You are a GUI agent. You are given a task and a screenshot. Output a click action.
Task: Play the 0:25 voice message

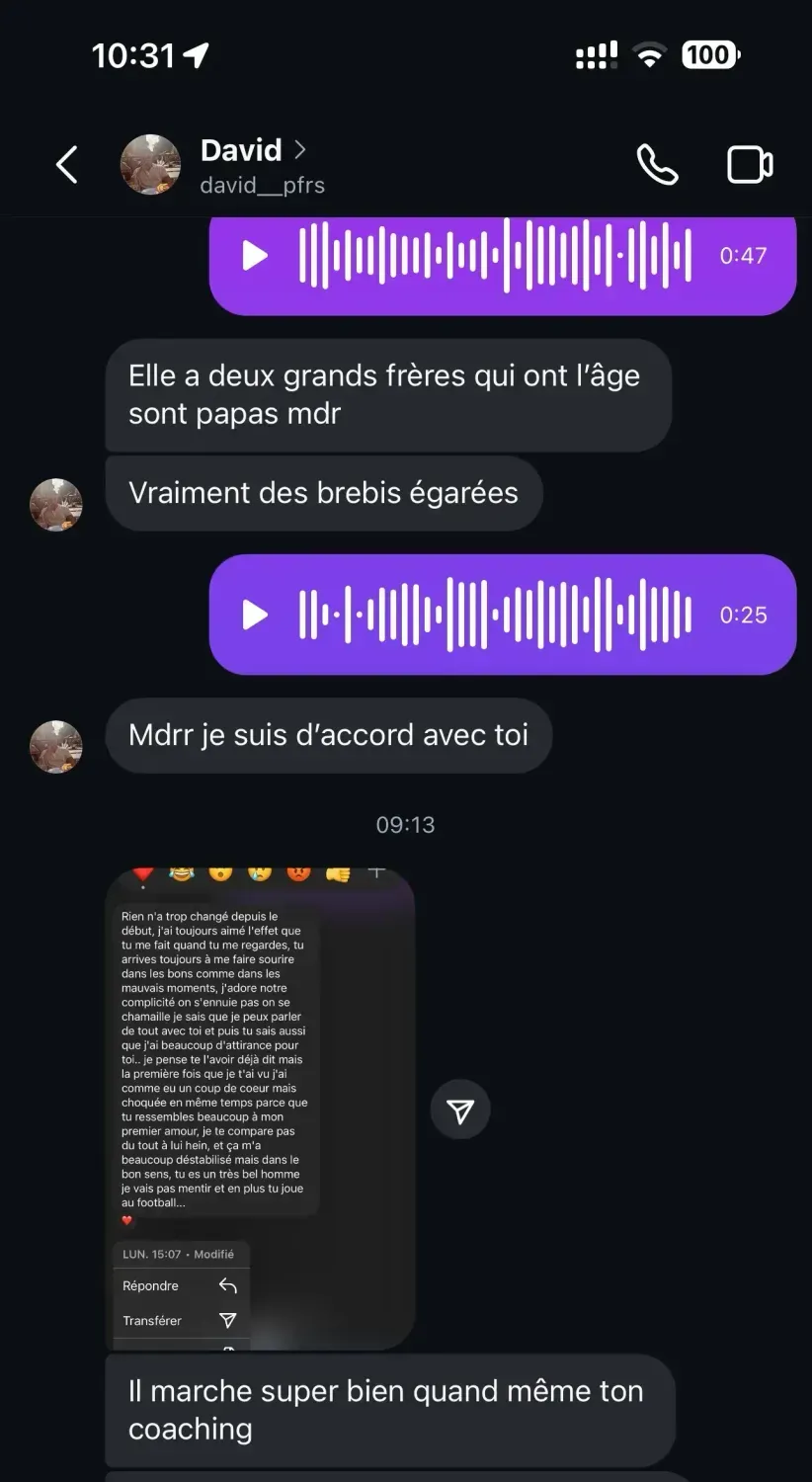point(256,615)
